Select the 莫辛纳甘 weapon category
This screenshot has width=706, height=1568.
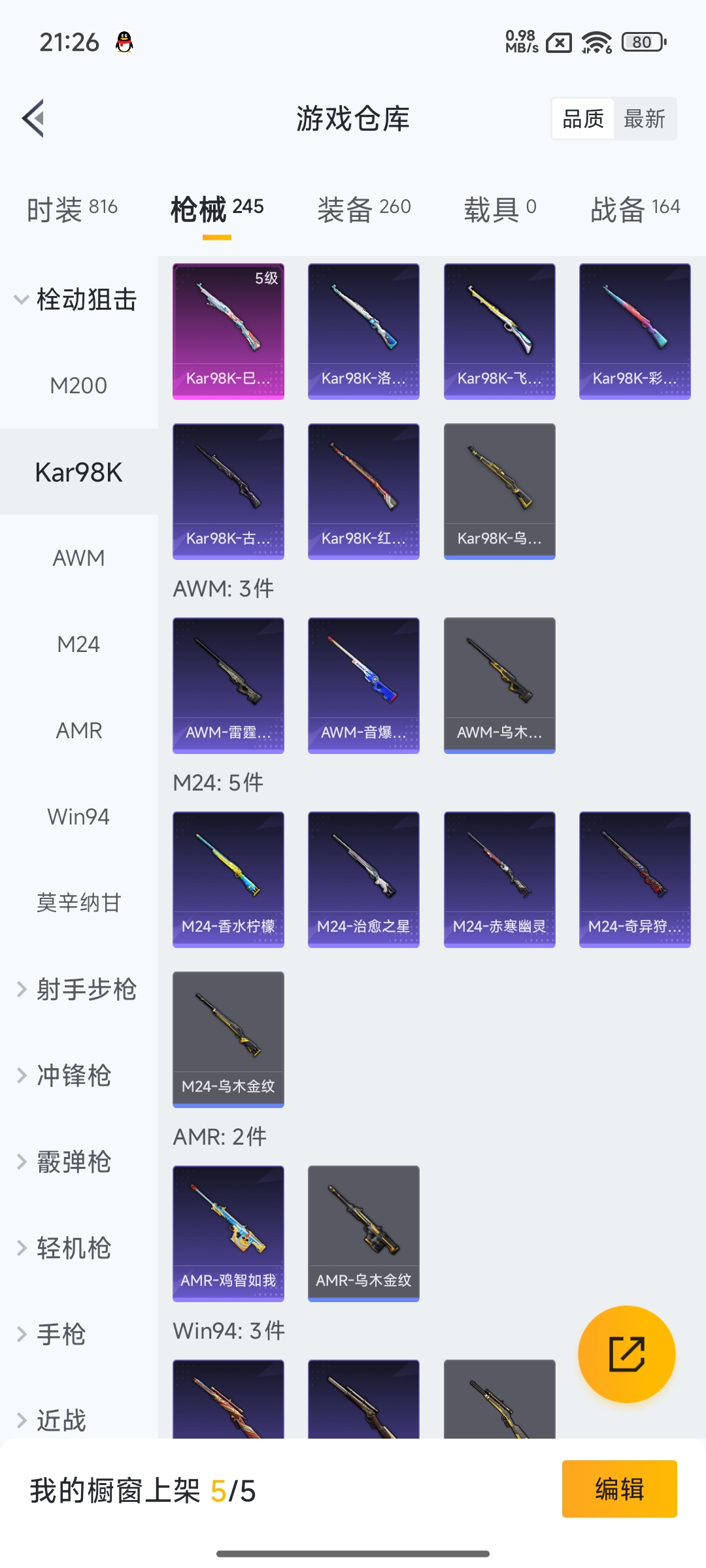[x=78, y=902]
